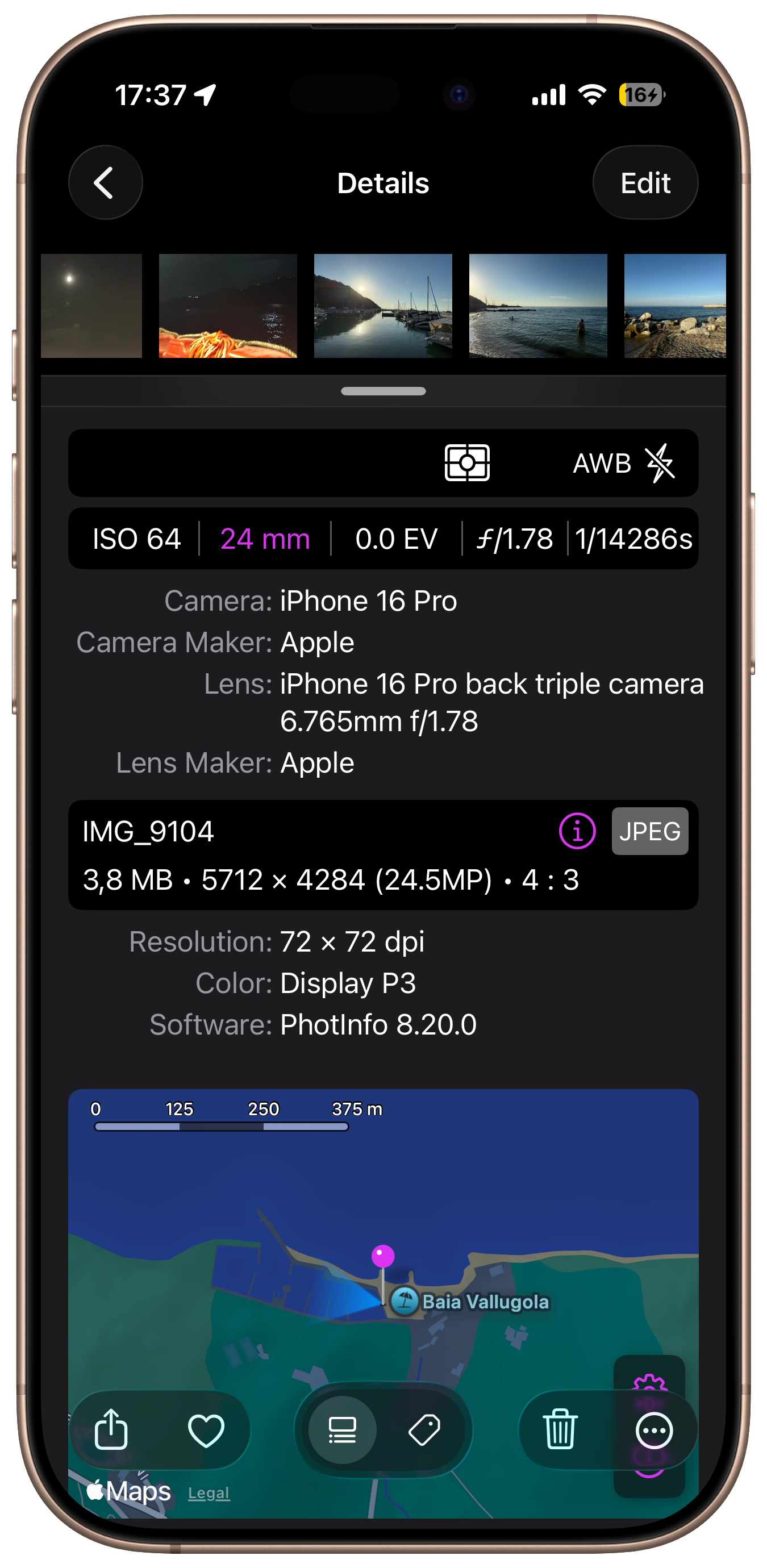Open the beach swimmer photo thumbnail
The height and width of the screenshot is (1568, 767).
click(538, 306)
